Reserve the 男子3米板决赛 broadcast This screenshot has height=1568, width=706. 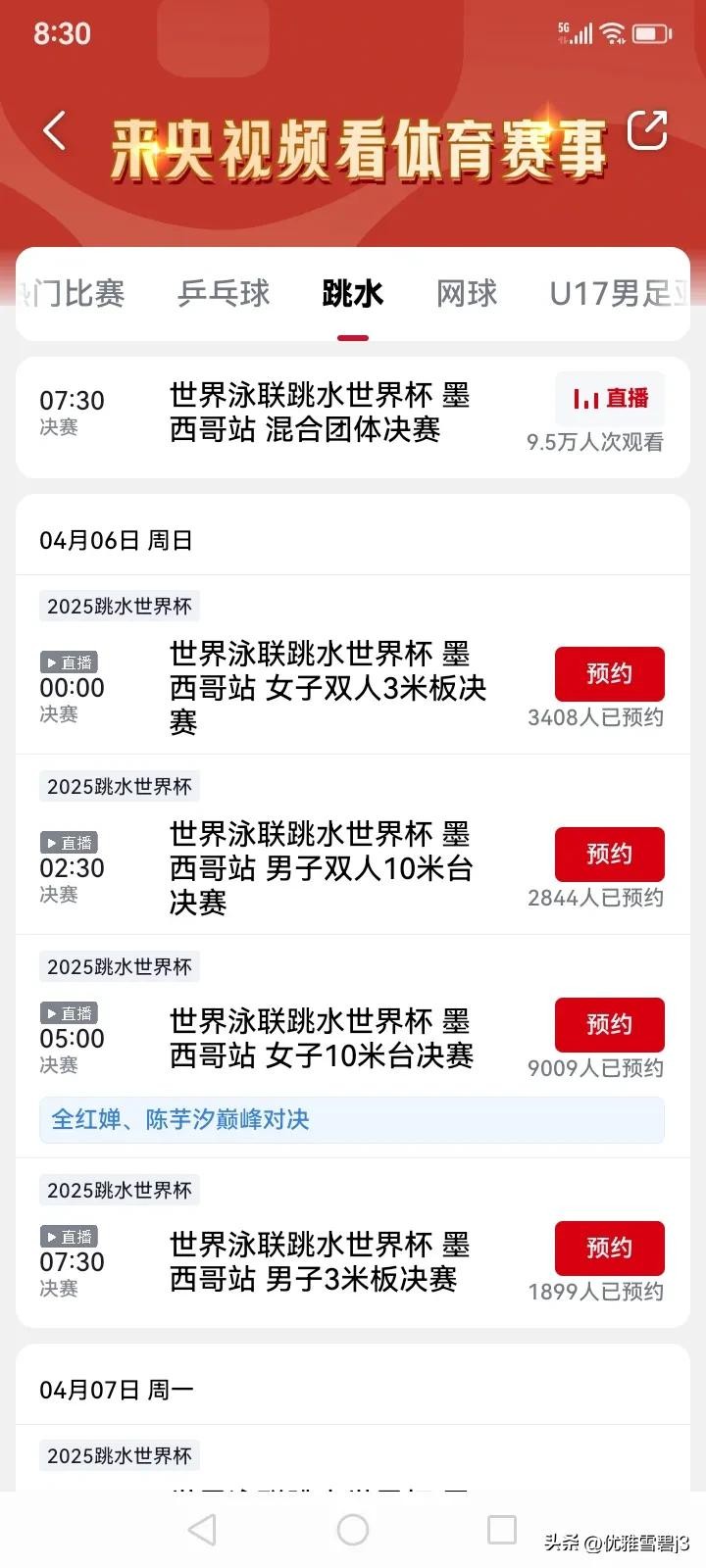pyautogui.click(x=610, y=1248)
